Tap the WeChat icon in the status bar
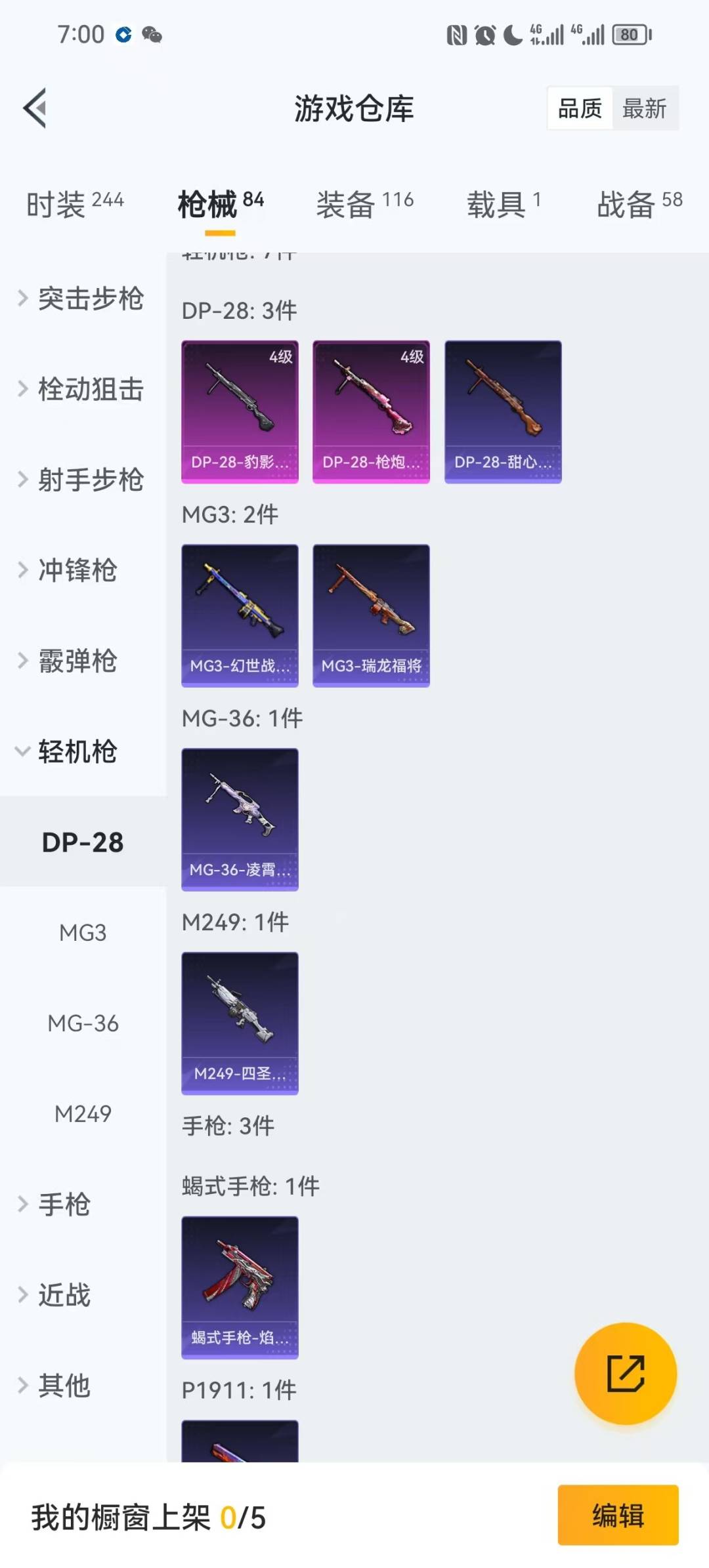Screen dimensions: 709x1568 153,34
